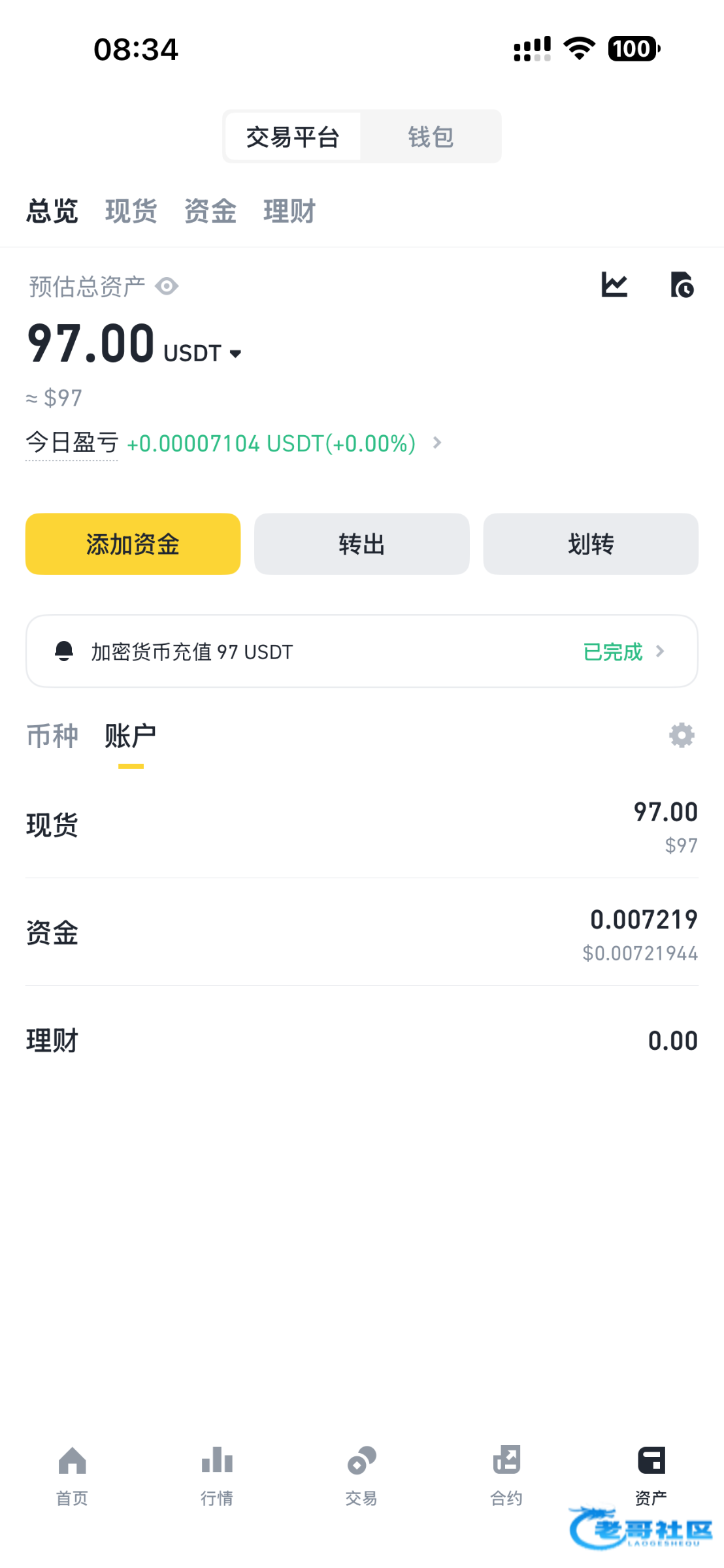This screenshot has height=1568, width=724.
Task: Open the transaction history icon
Action: coord(682,285)
